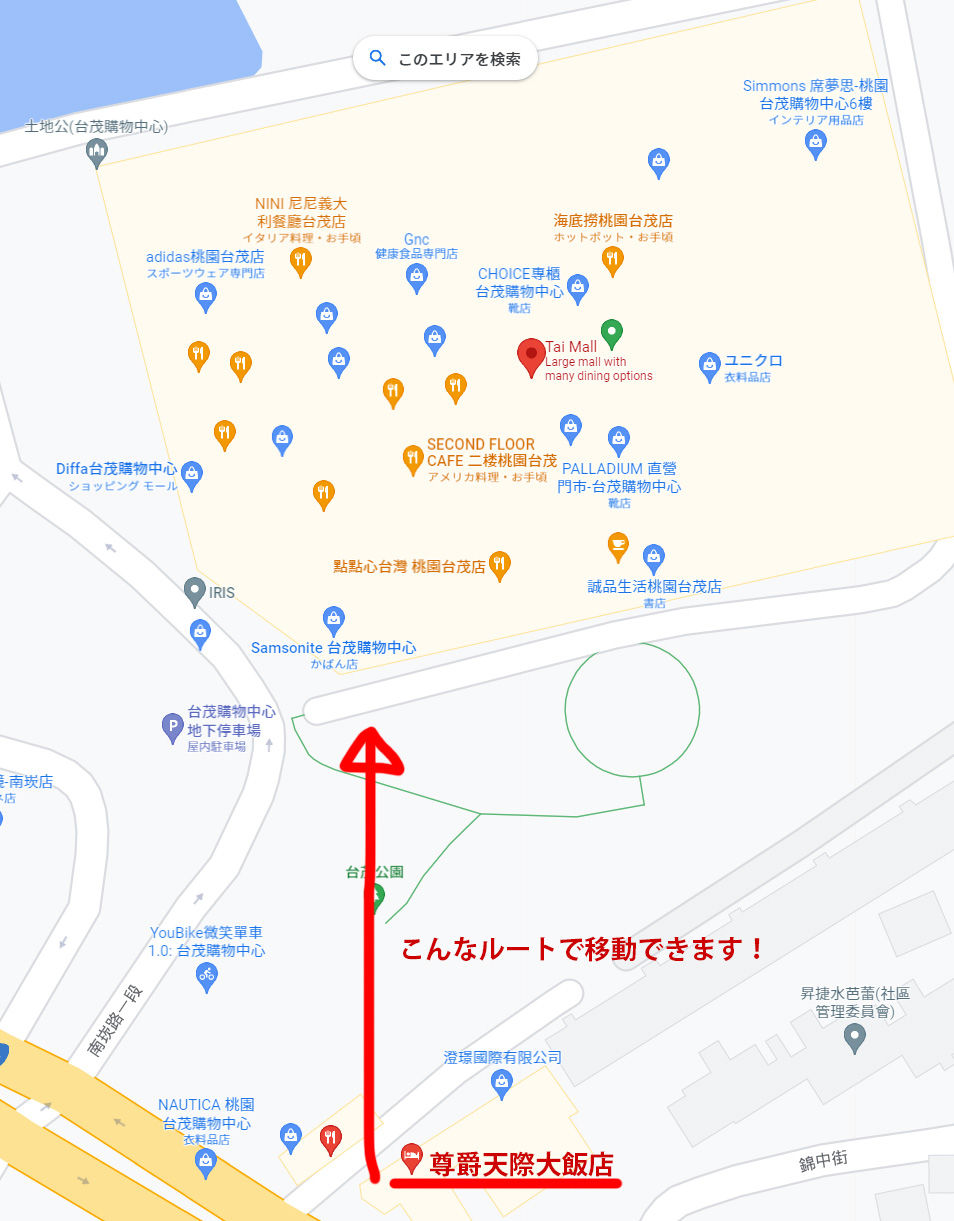Tap the 點點心台灣 restaurant marker
This screenshot has width=954, height=1221.
point(500,566)
